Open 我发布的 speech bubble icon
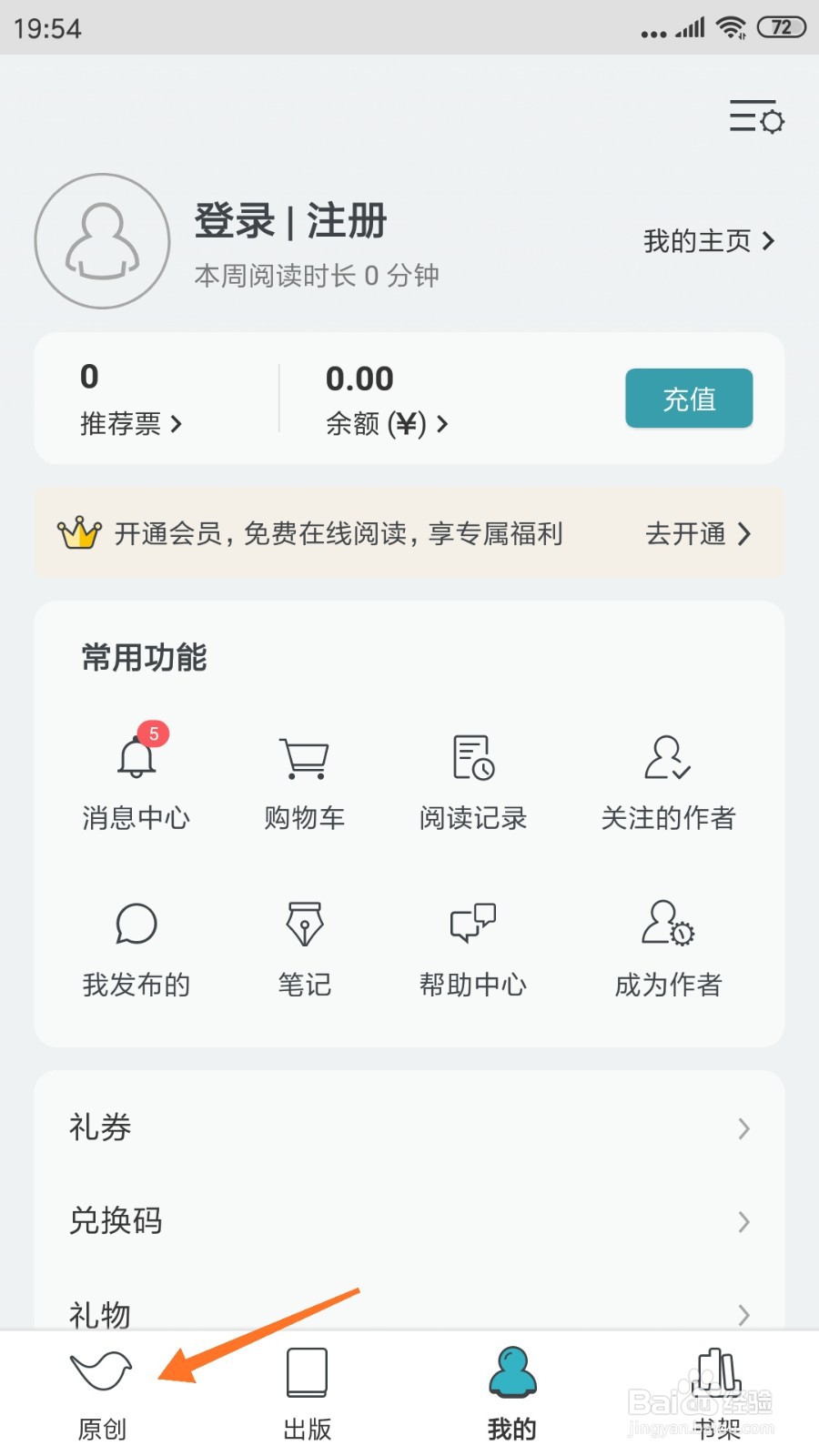The image size is (819, 1456). click(x=136, y=924)
